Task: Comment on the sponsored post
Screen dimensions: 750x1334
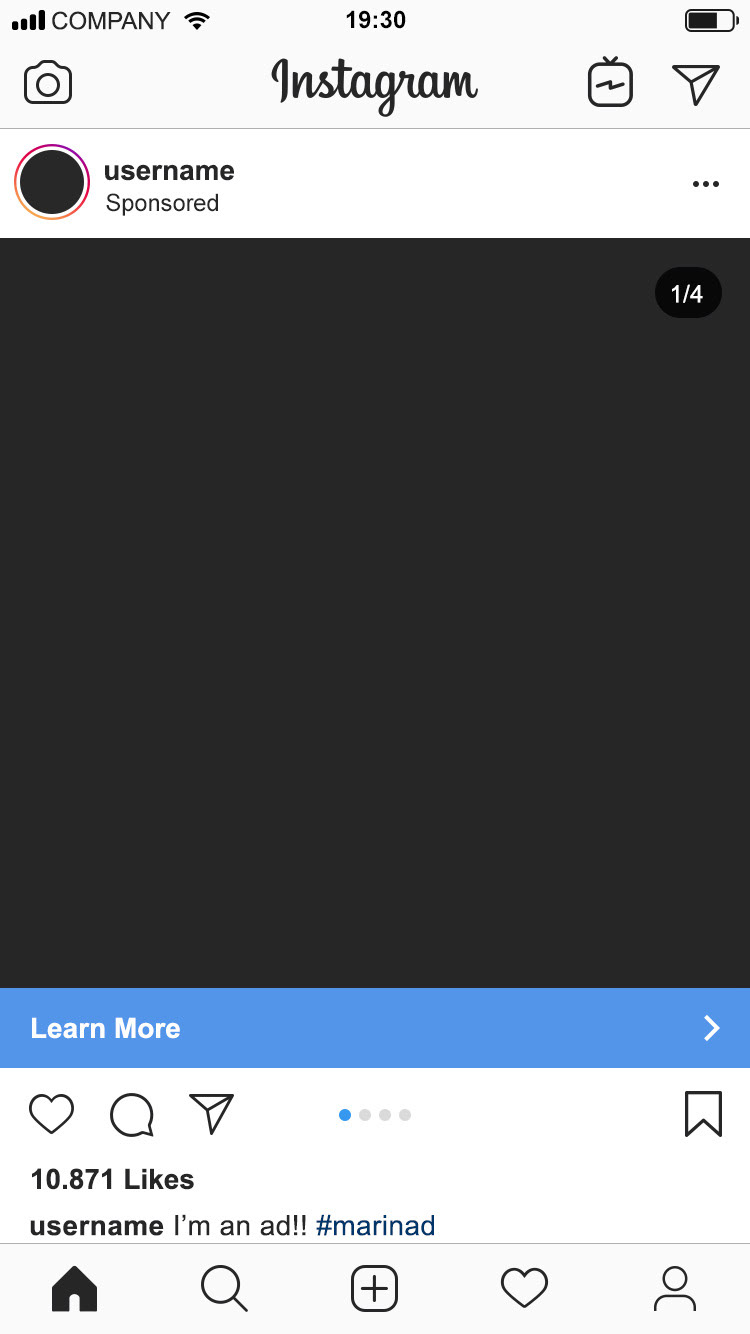Action: (132, 1115)
